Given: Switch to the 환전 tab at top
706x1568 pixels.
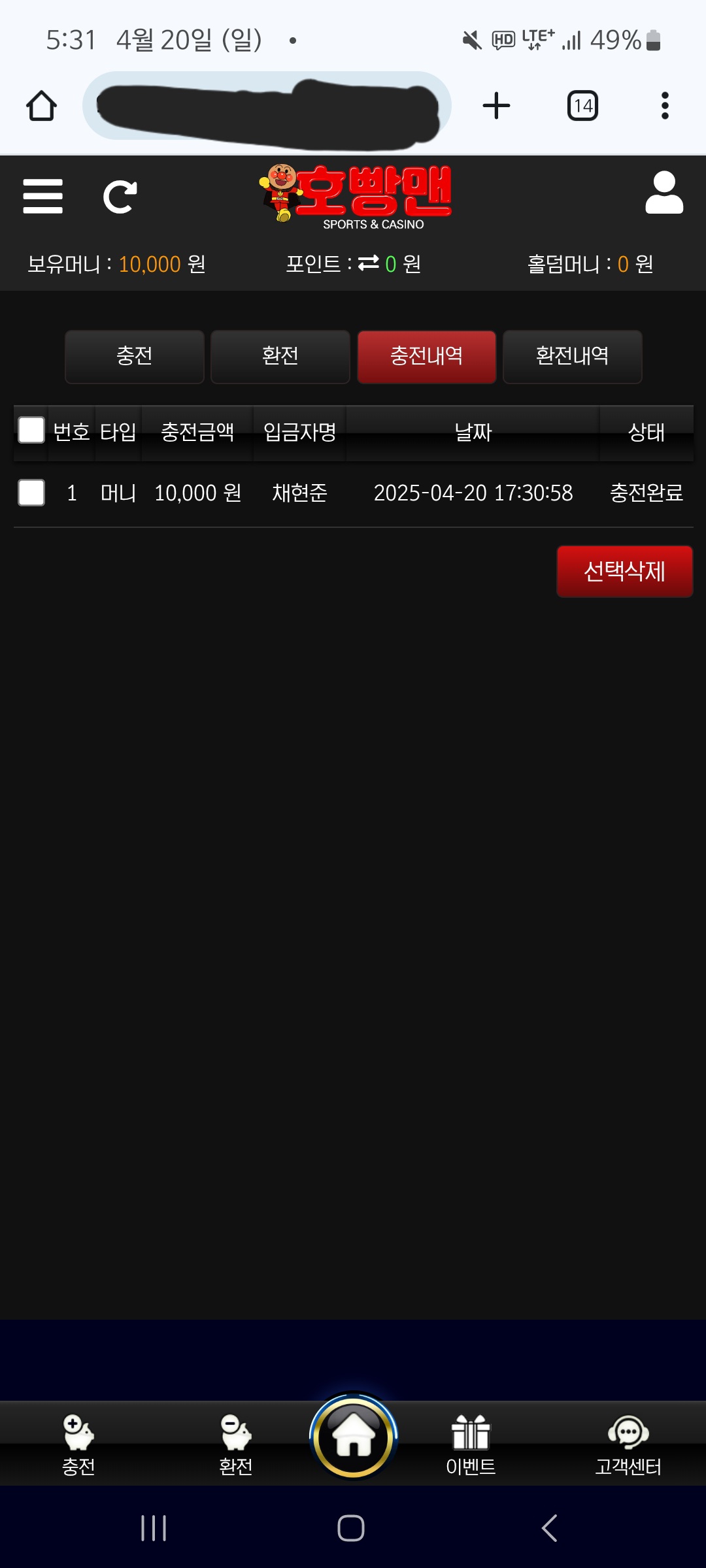Looking at the screenshot, I should 280,356.
